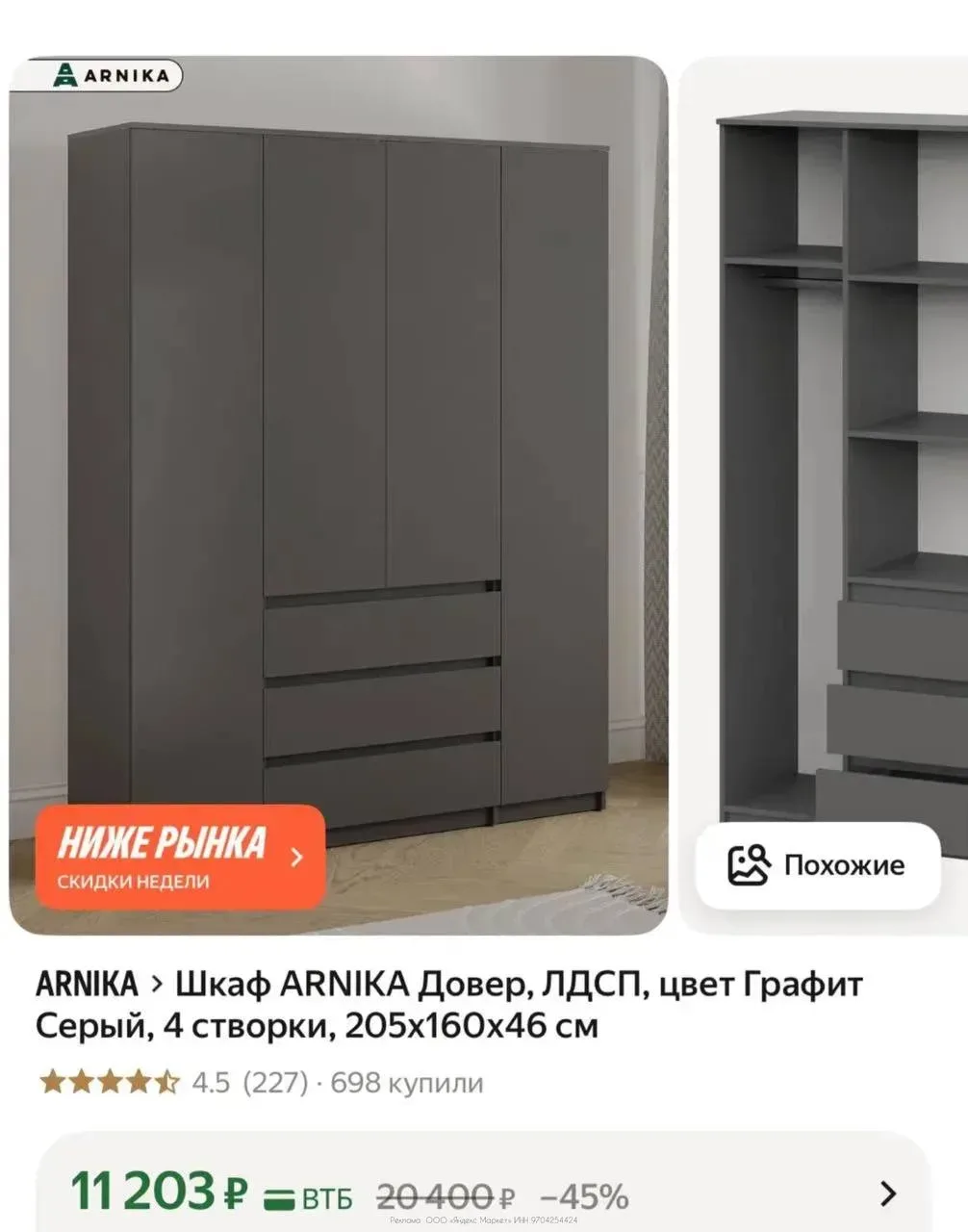
Task: Expand price details with the chevron arrow
Action: [x=888, y=1194]
